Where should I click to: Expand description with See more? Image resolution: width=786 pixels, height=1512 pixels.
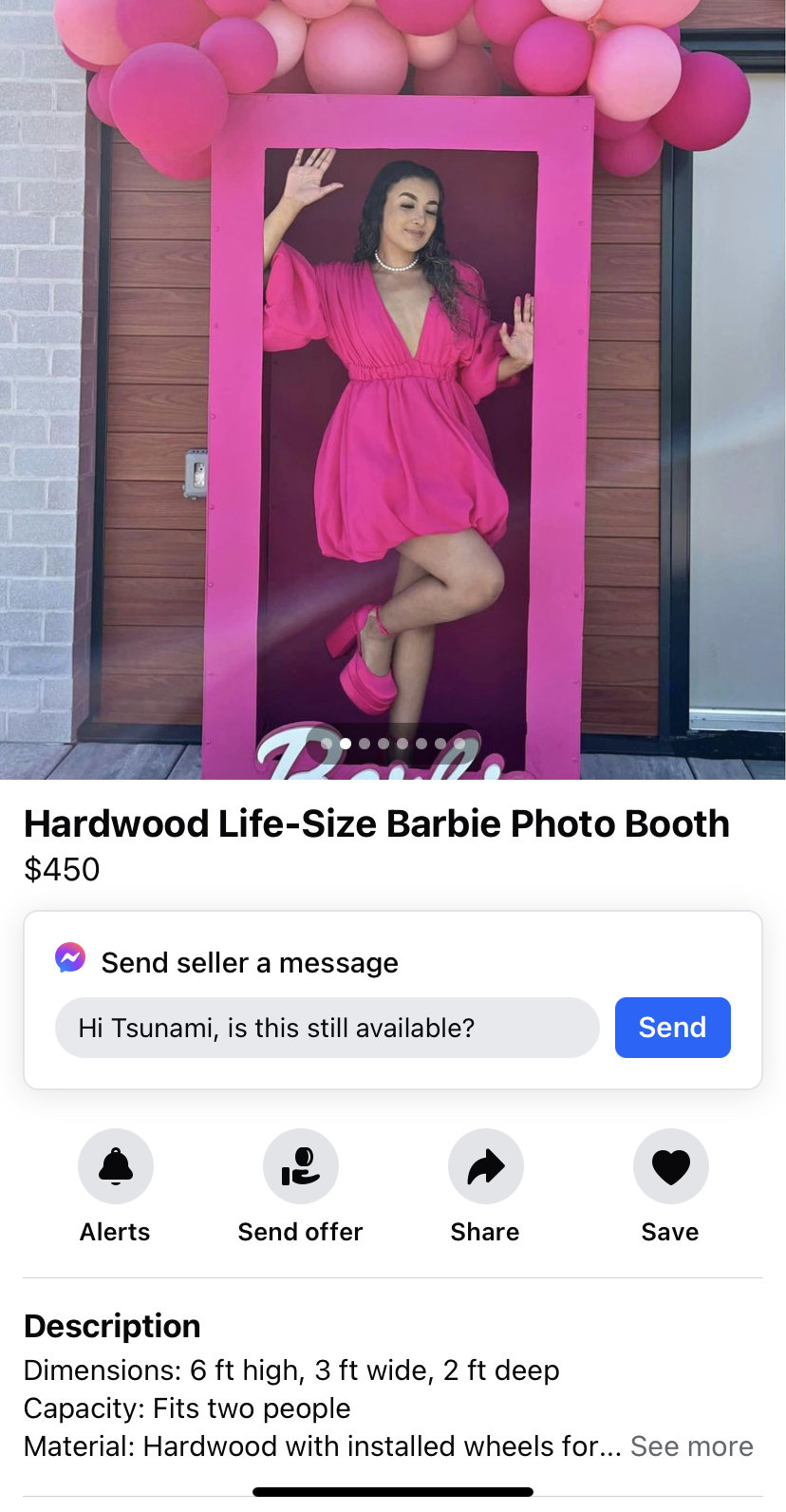pyautogui.click(x=691, y=1446)
